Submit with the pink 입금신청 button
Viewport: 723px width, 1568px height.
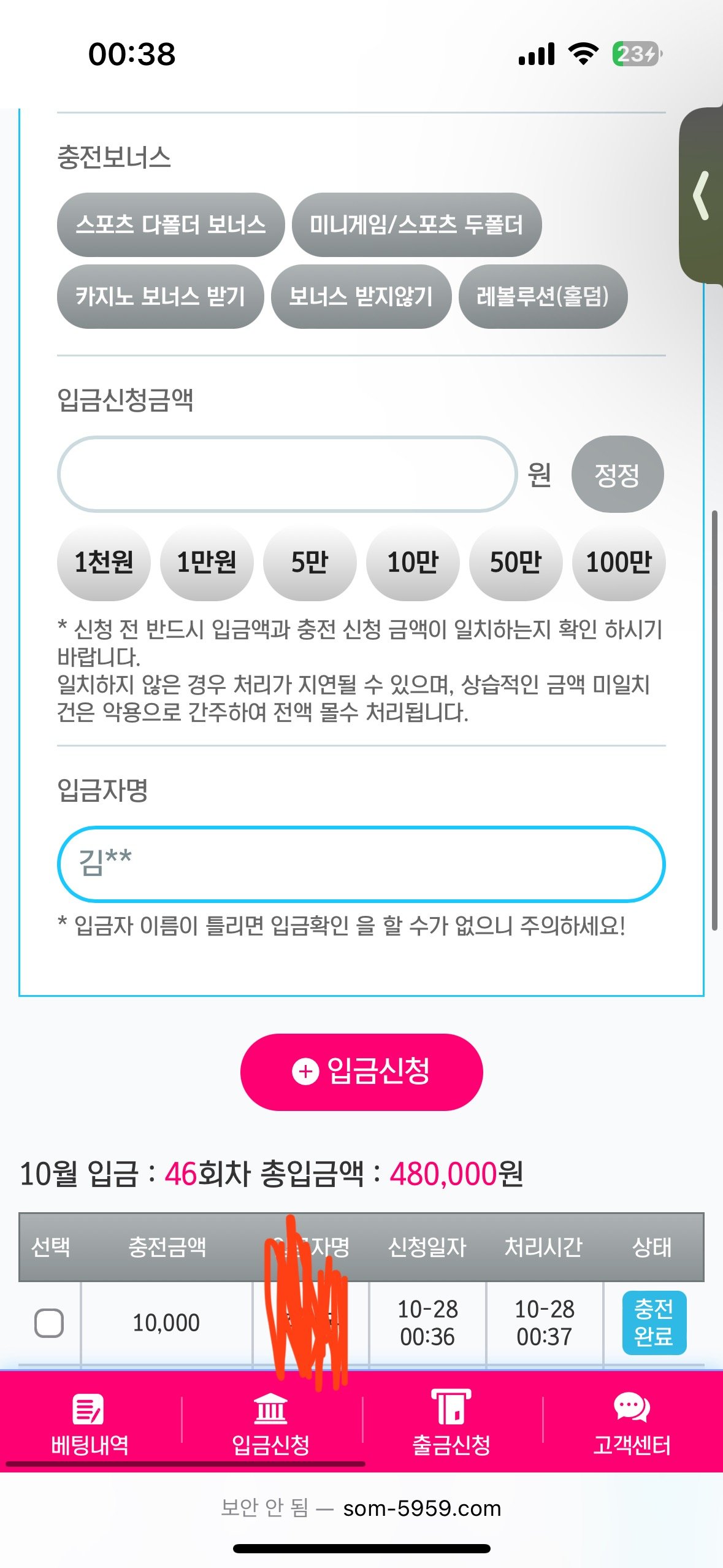click(361, 1072)
